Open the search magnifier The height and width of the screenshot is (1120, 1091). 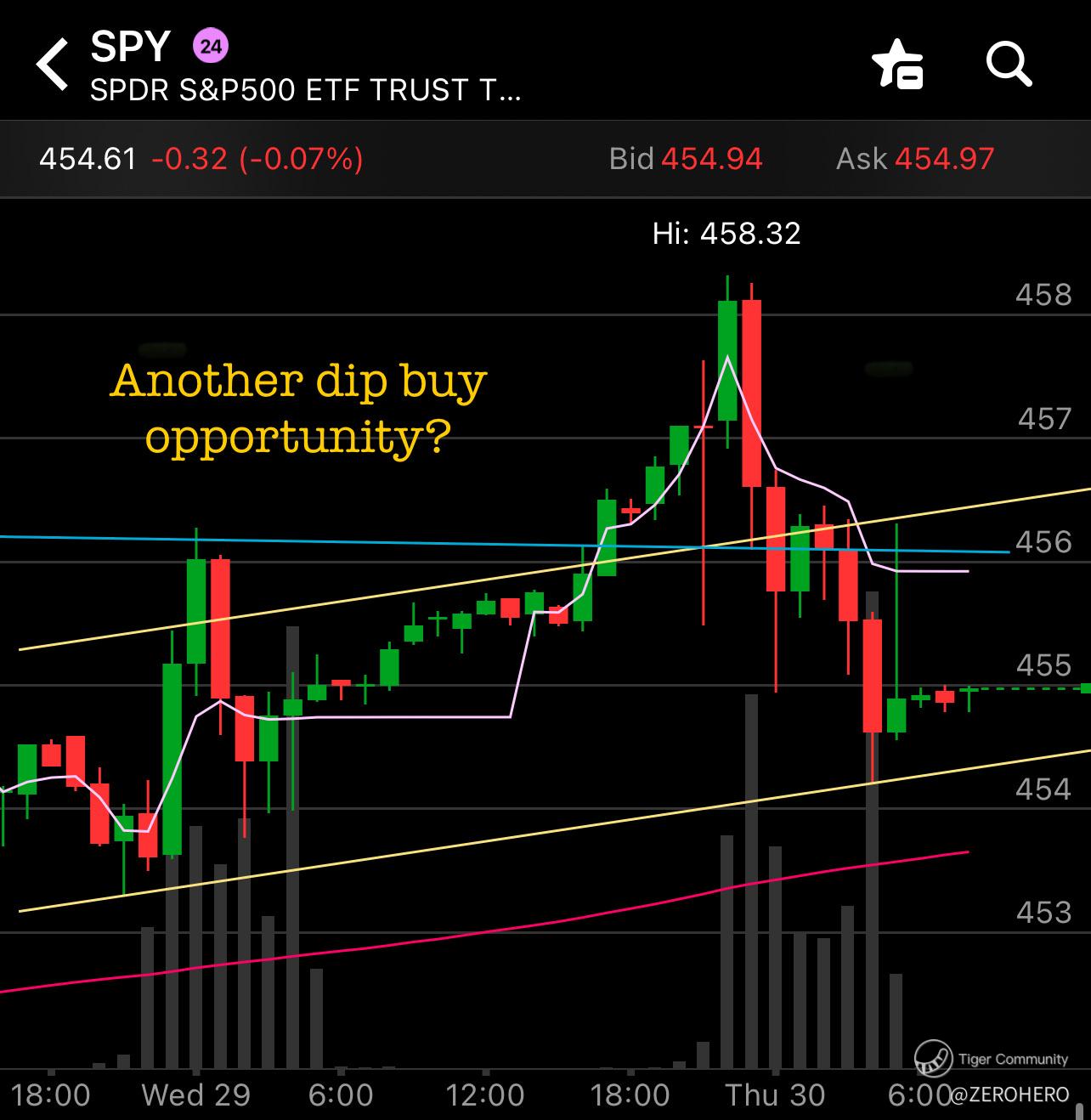pos(1009,64)
